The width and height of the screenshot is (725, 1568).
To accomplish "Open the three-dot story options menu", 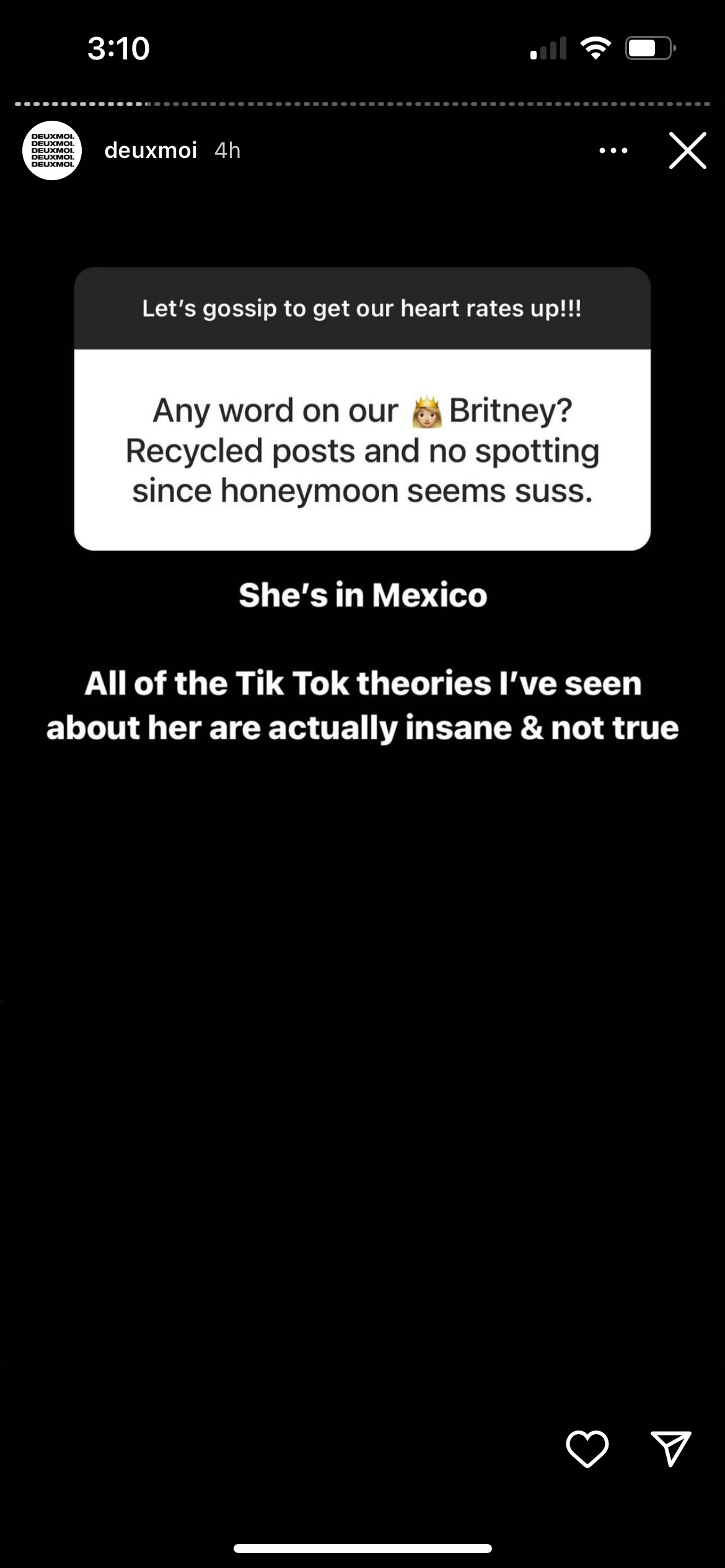I will coord(613,150).
